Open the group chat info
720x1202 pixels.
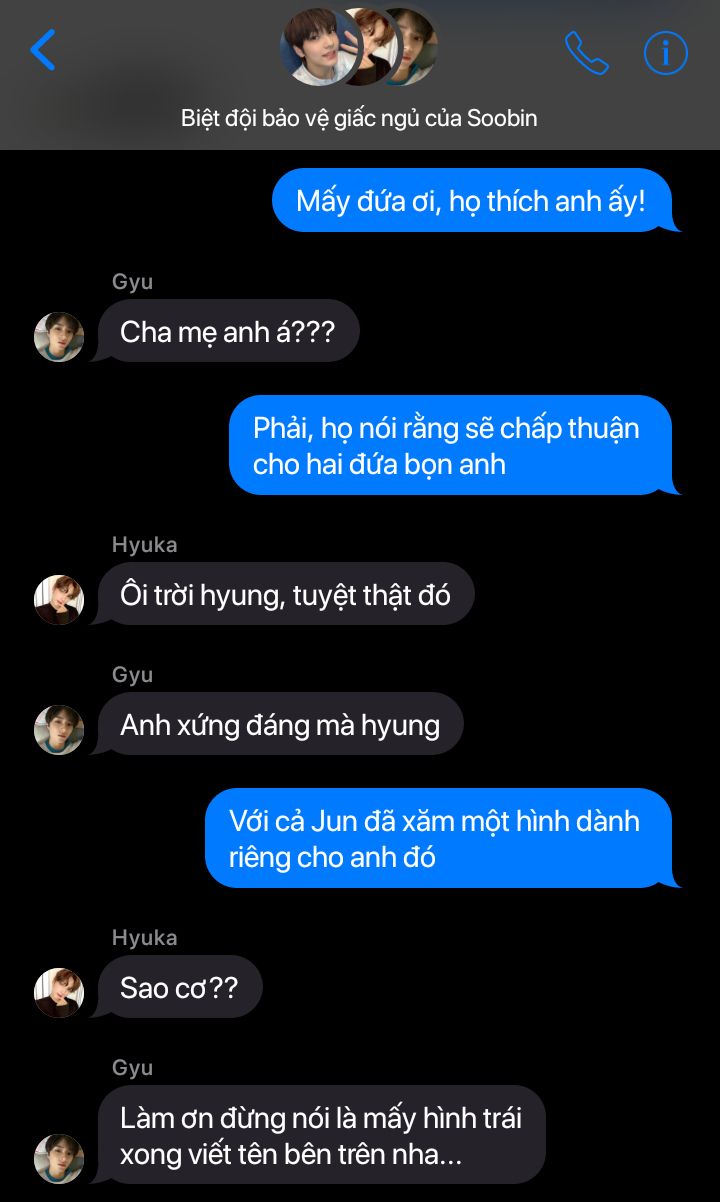665,53
